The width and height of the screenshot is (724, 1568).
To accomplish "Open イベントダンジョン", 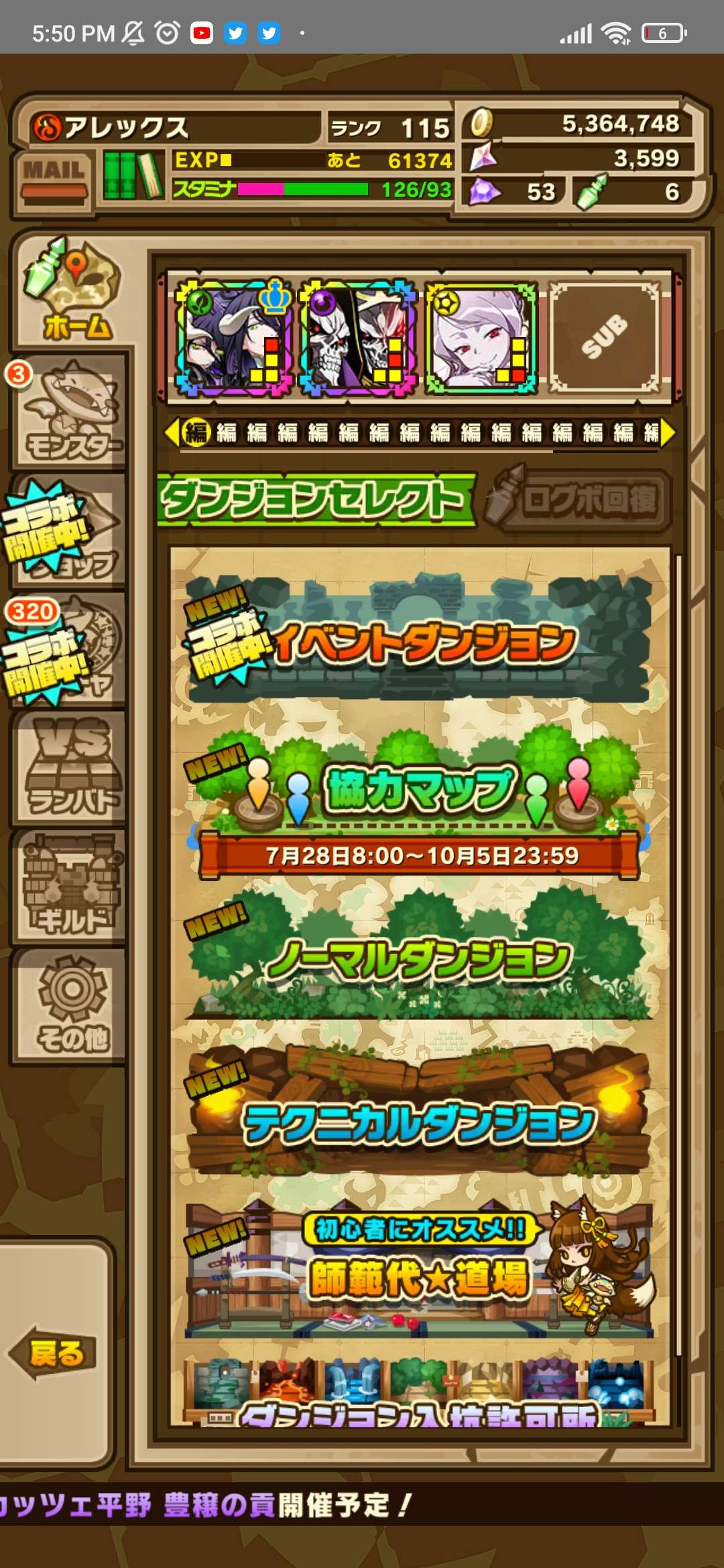I will click(x=419, y=640).
